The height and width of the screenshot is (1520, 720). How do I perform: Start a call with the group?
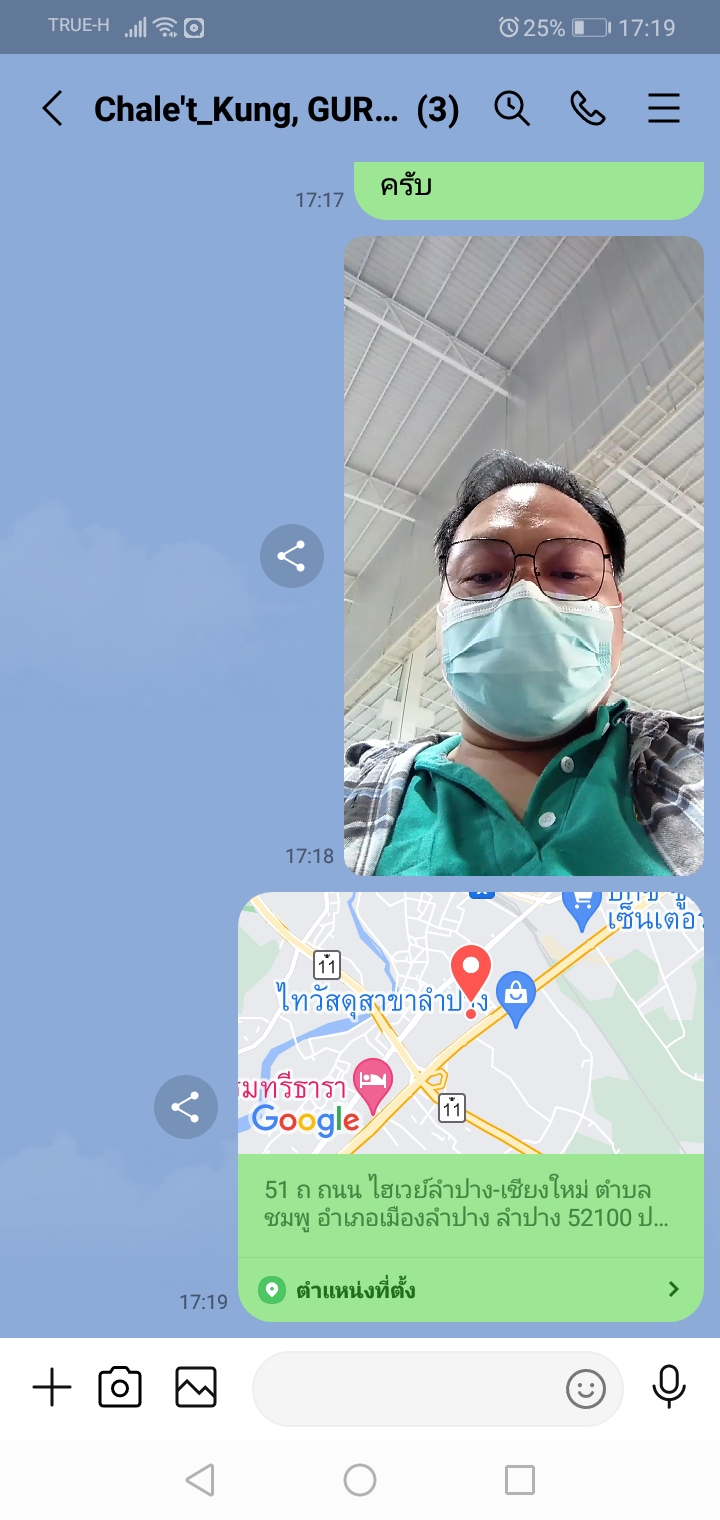pyautogui.click(x=588, y=109)
